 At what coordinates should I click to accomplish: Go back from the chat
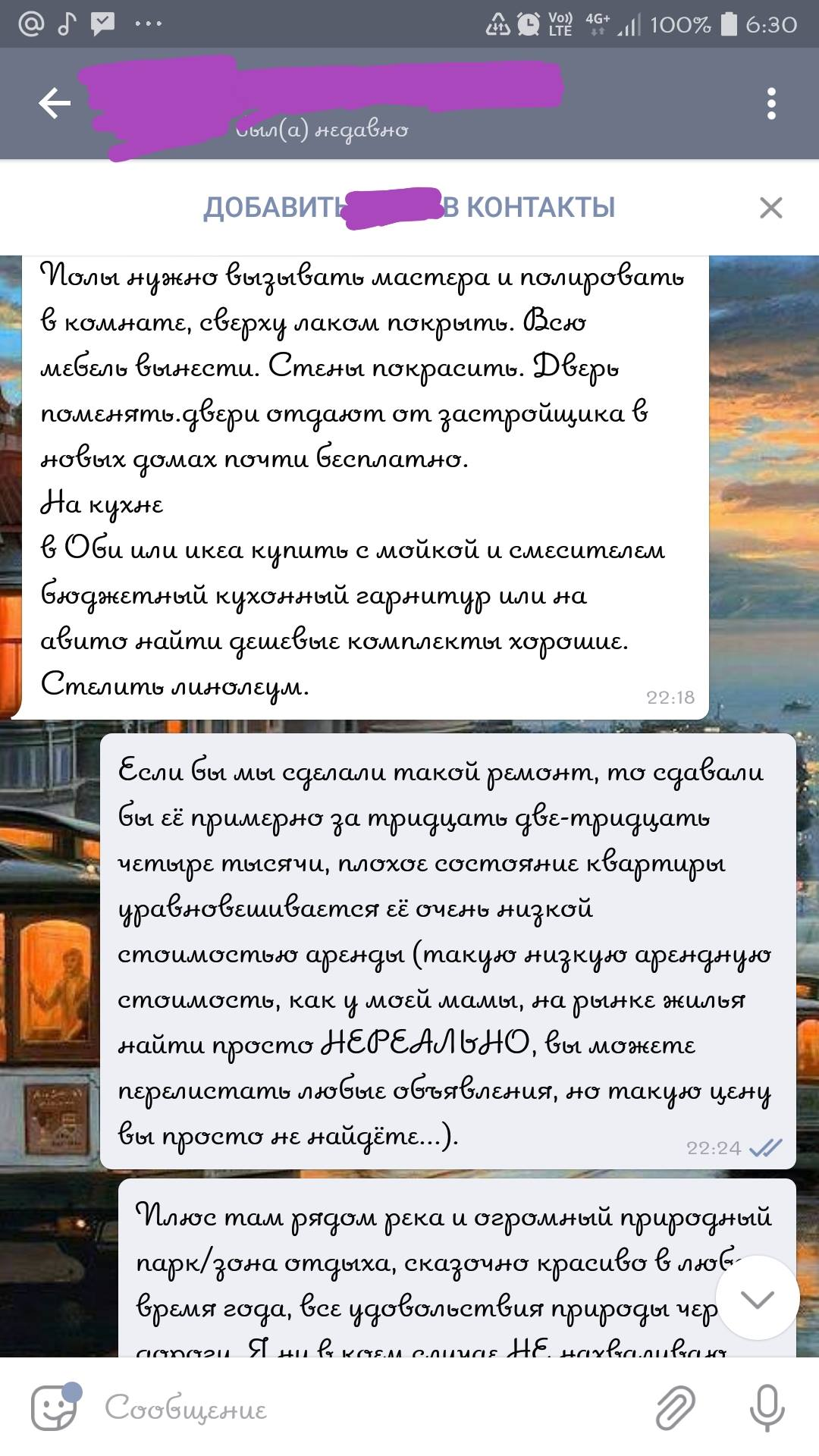click(x=55, y=104)
